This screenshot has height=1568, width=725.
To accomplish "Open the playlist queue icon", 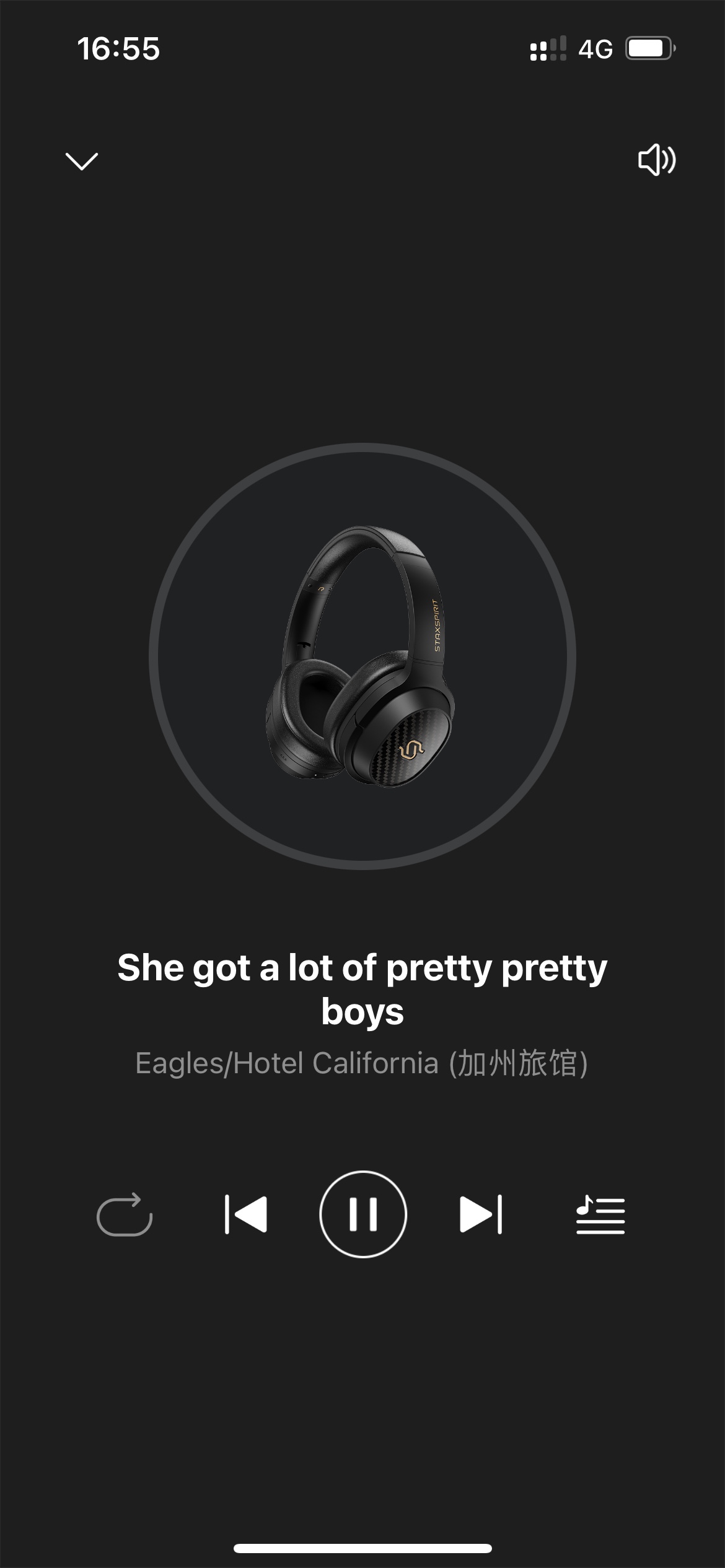I will [x=600, y=1215].
